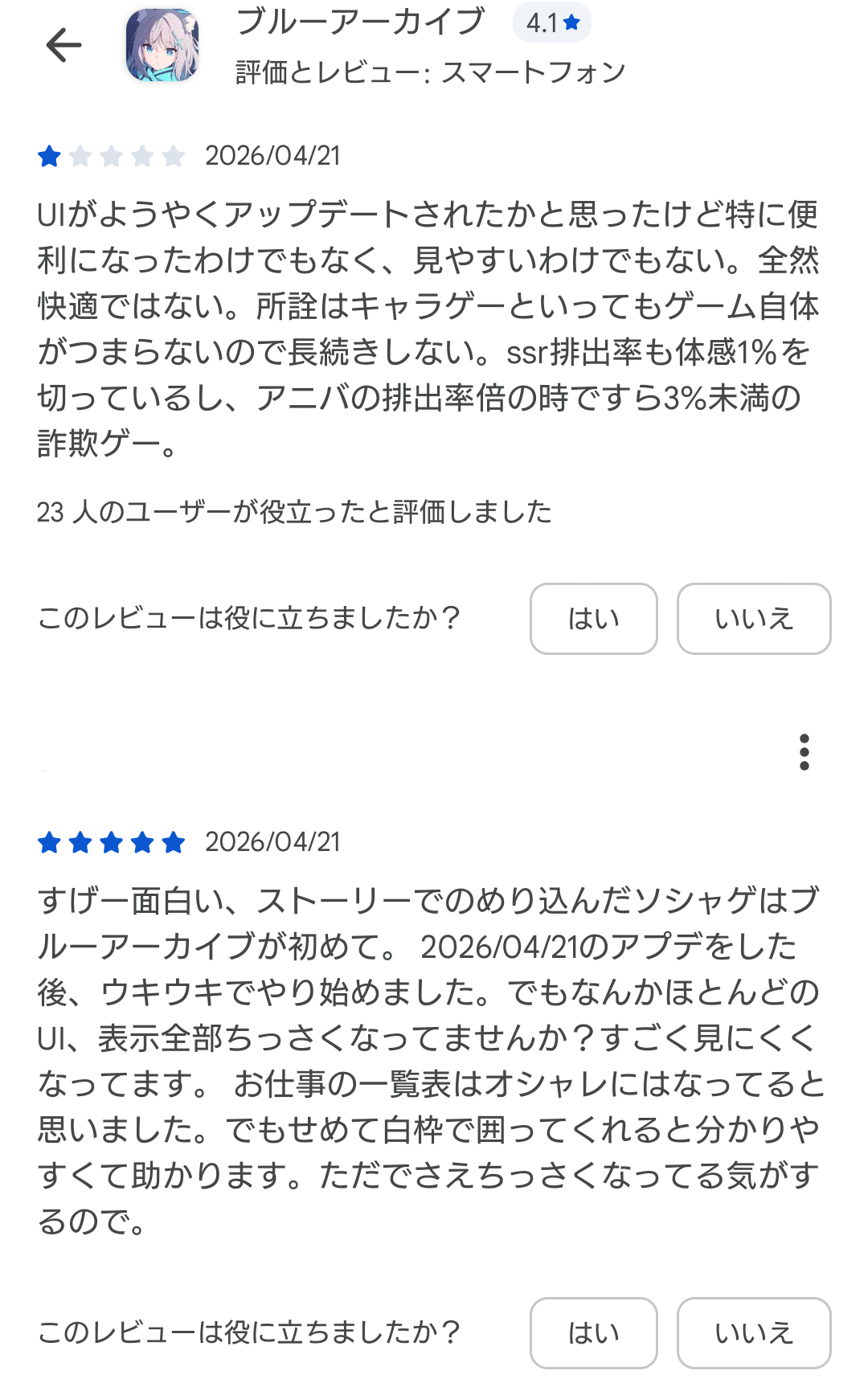Choose いいえ under the 5-star story review
The width and height of the screenshot is (868, 1379).
(x=753, y=1333)
